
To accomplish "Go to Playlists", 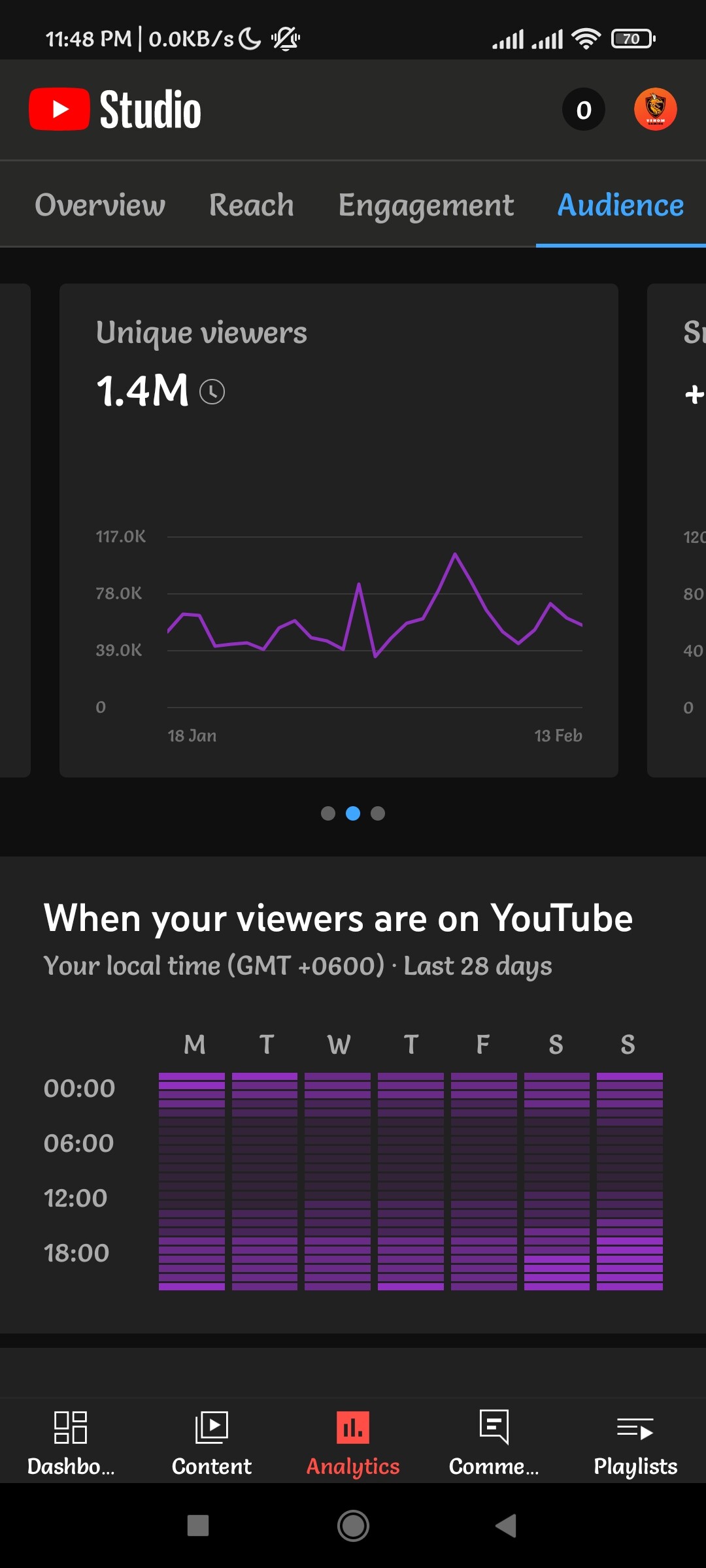I will (x=635, y=1443).
